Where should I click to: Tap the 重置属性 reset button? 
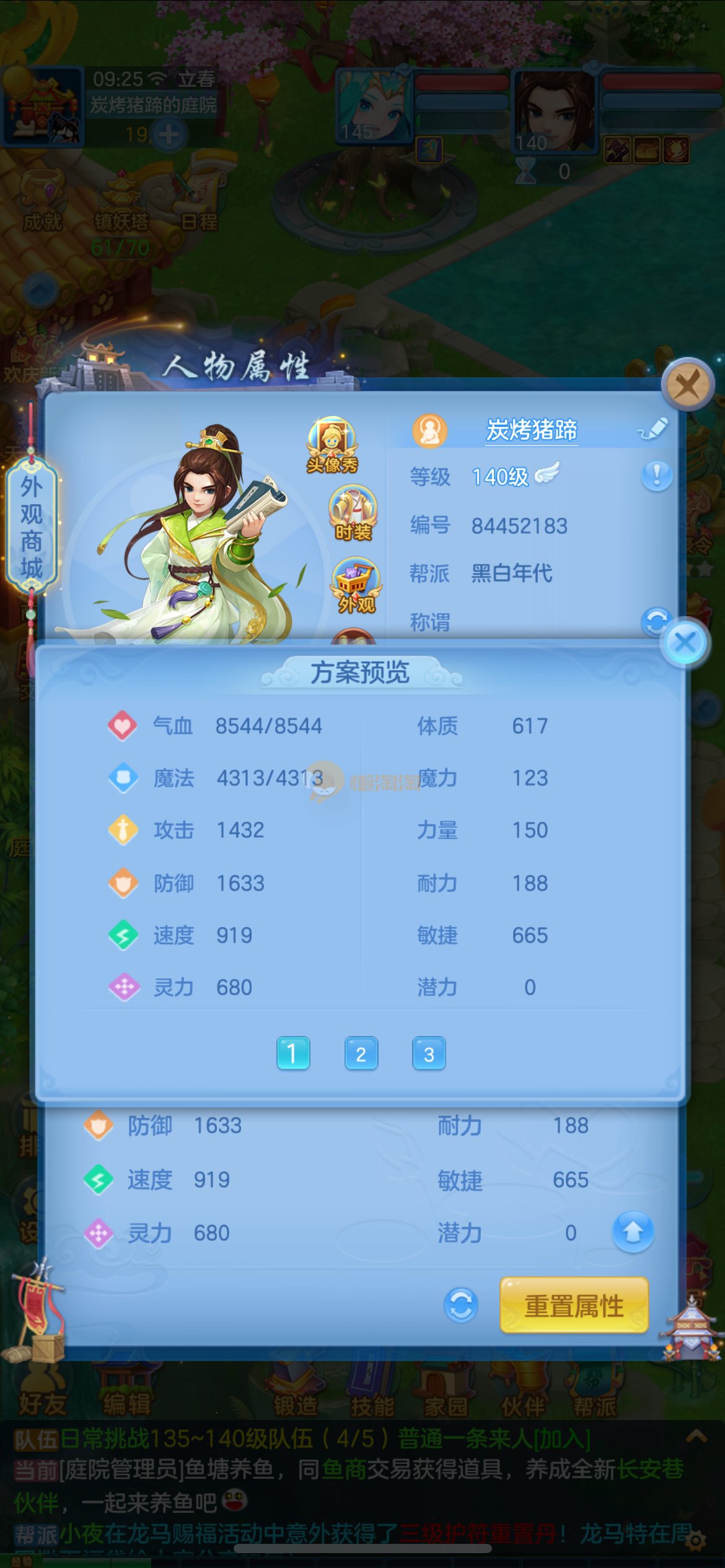coord(574,1305)
